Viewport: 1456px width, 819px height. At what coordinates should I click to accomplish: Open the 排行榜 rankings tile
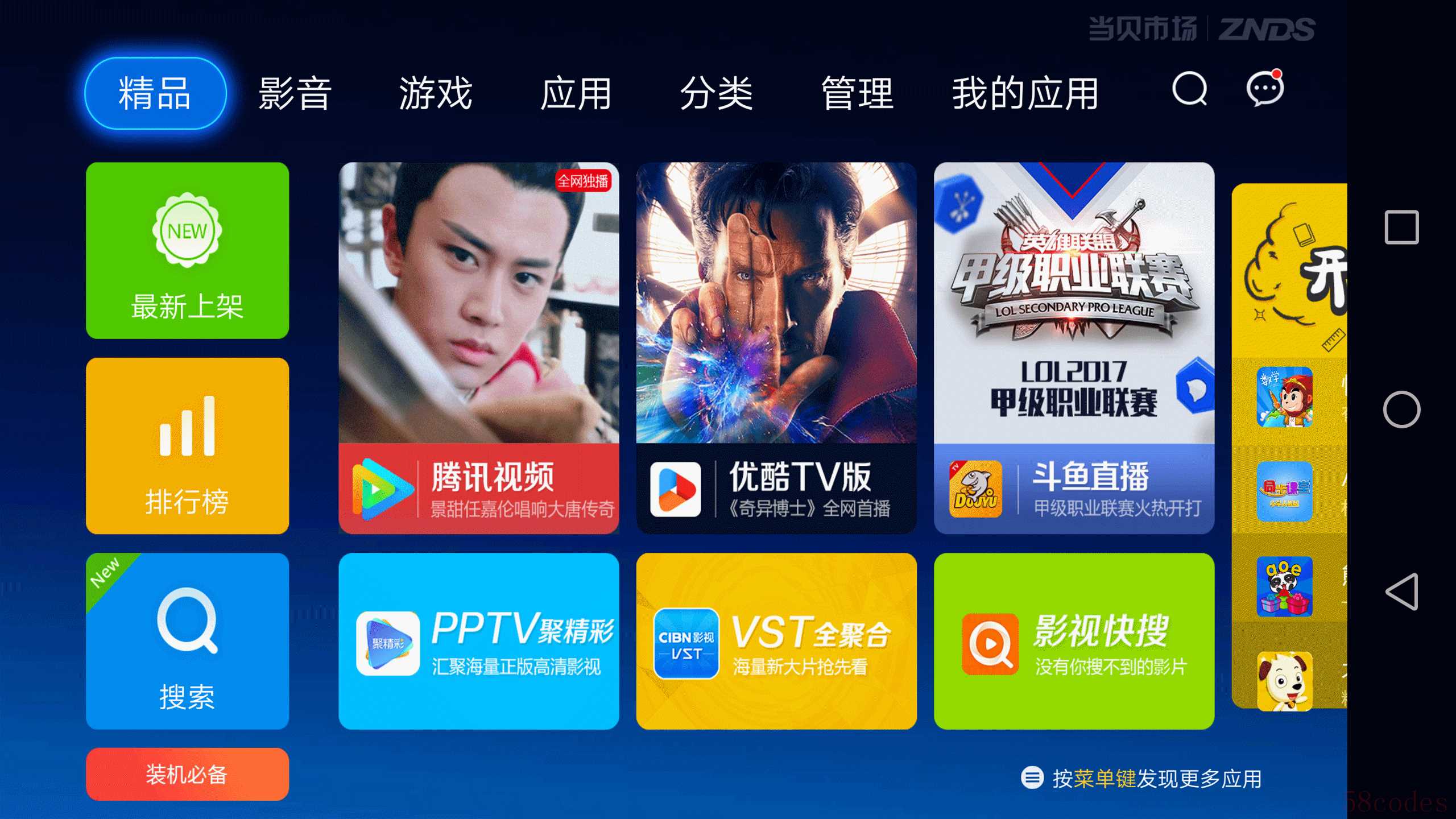point(187,445)
